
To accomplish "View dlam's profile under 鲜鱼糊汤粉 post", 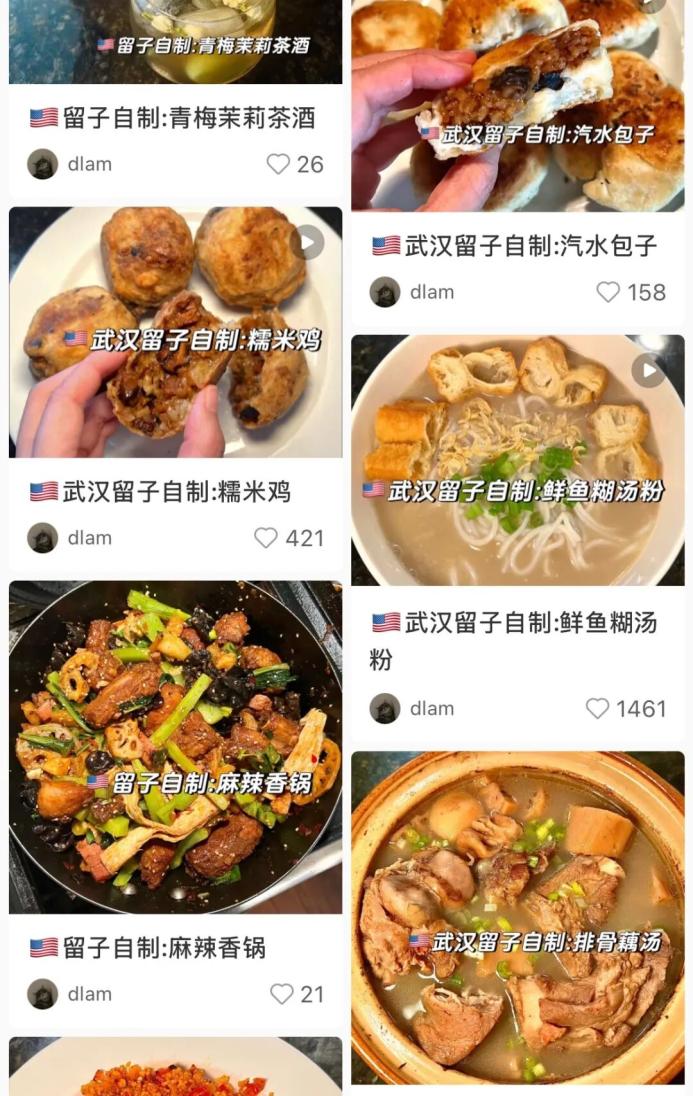I will 385,709.
